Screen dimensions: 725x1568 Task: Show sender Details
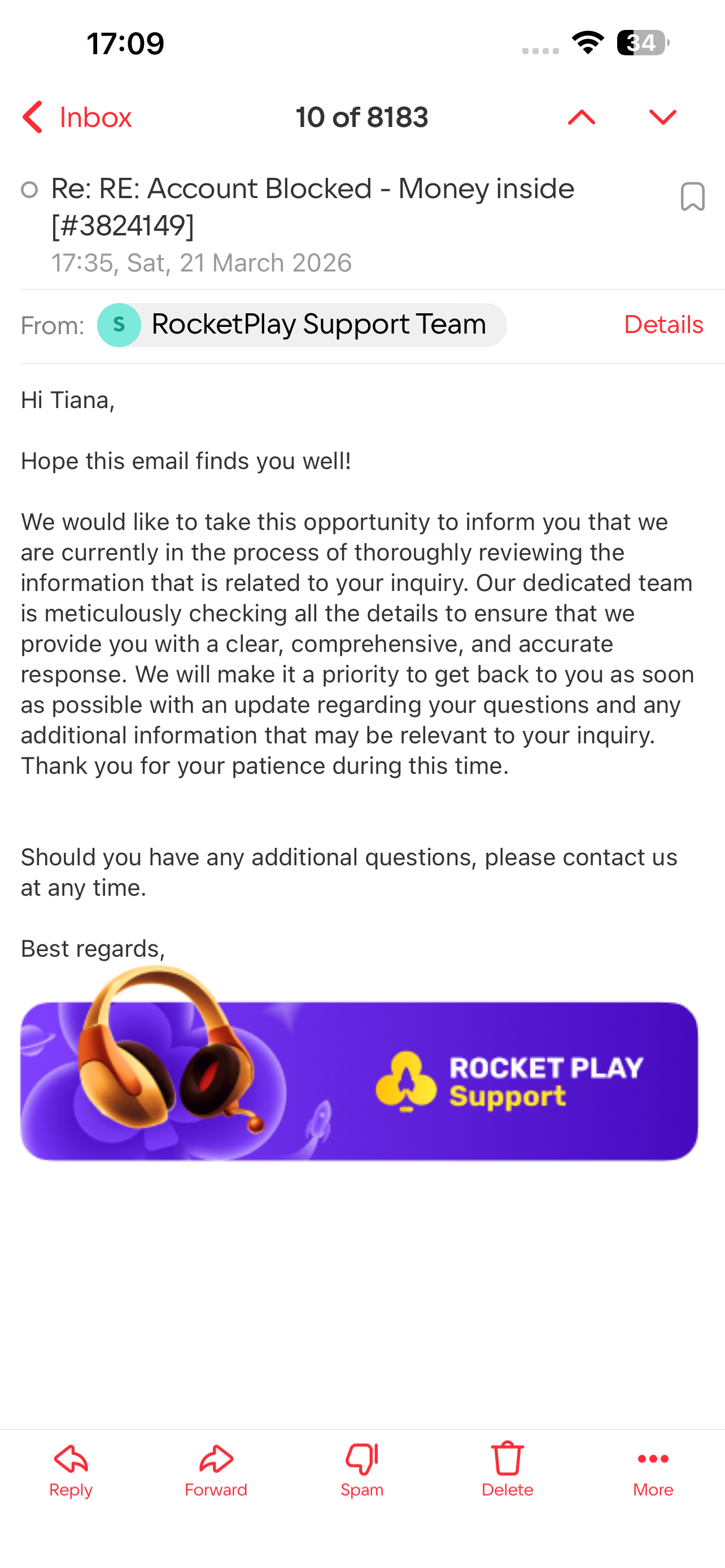tap(663, 325)
